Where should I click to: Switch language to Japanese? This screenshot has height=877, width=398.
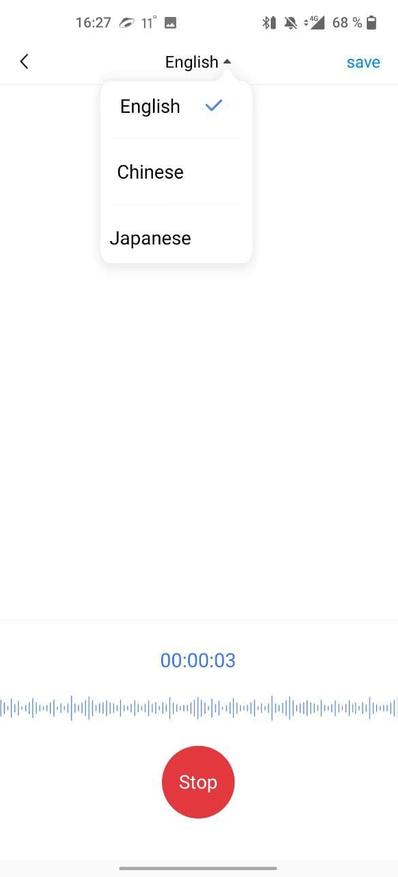click(176, 238)
